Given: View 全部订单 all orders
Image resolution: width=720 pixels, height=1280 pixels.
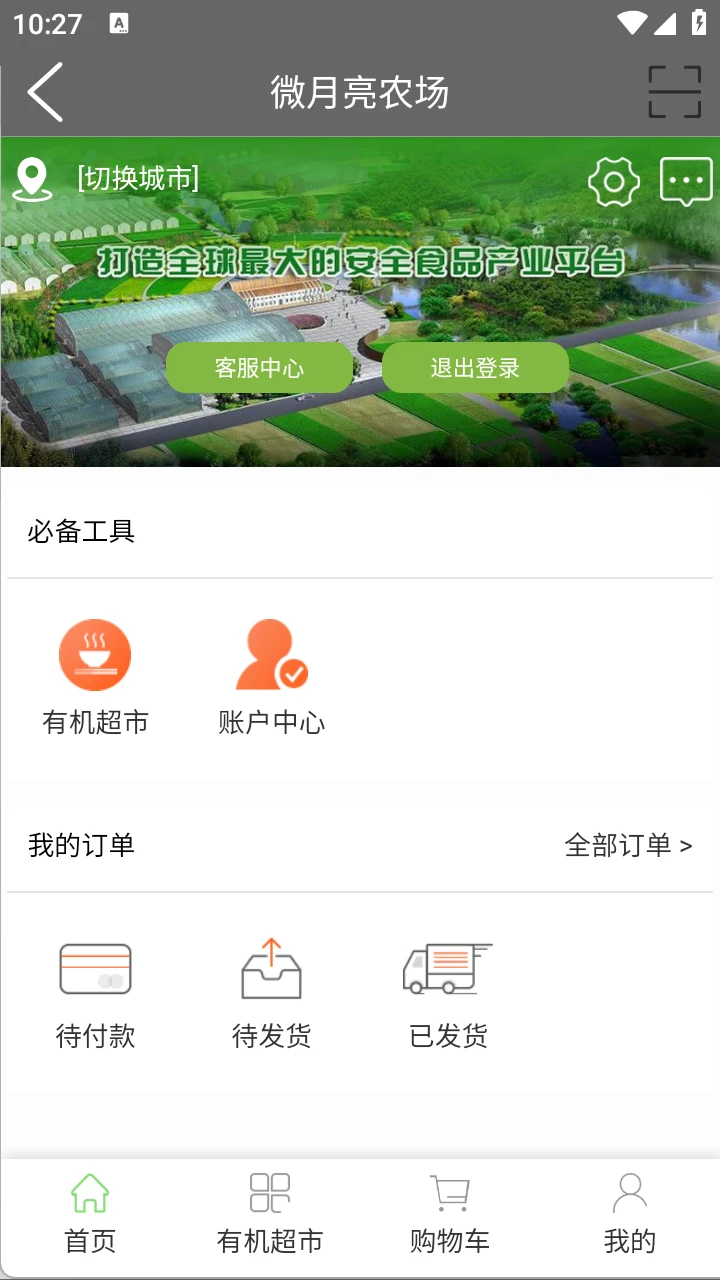Looking at the screenshot, I should (x=628, y=846).
